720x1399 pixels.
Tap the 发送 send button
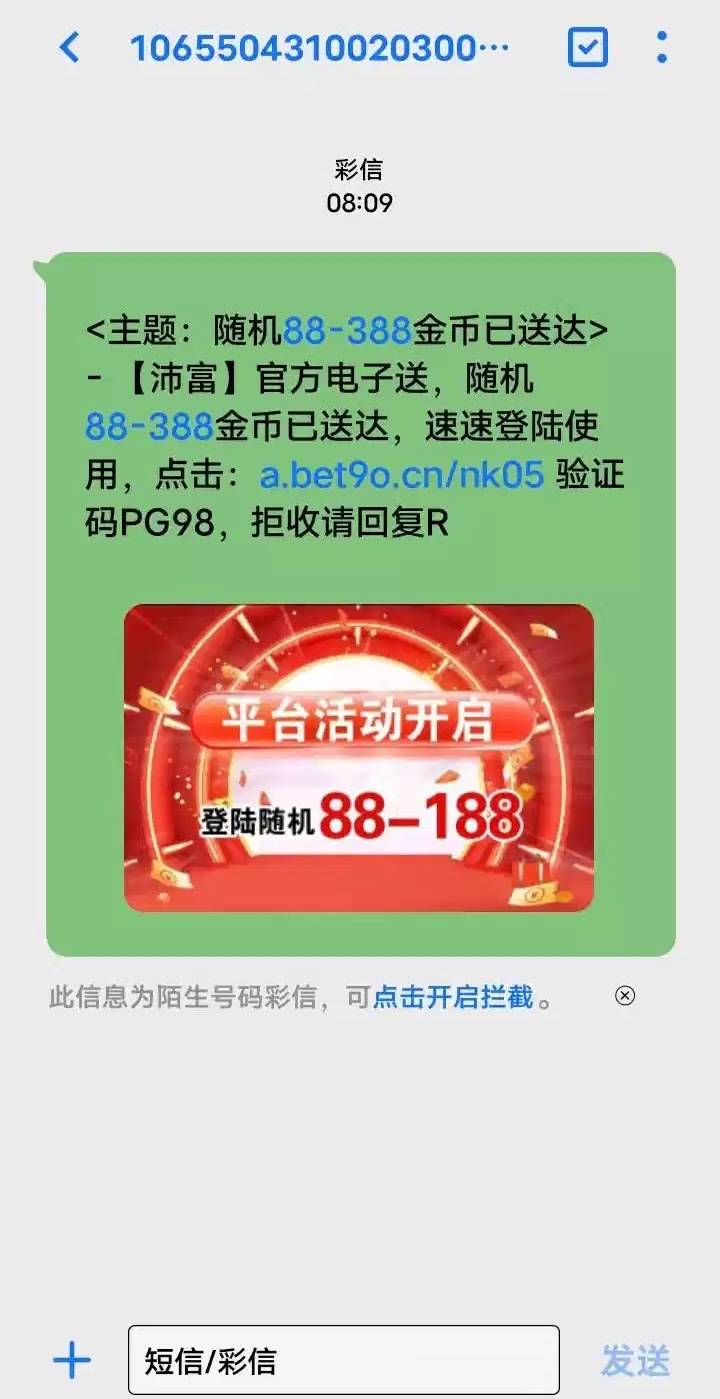click(635, 1360)
